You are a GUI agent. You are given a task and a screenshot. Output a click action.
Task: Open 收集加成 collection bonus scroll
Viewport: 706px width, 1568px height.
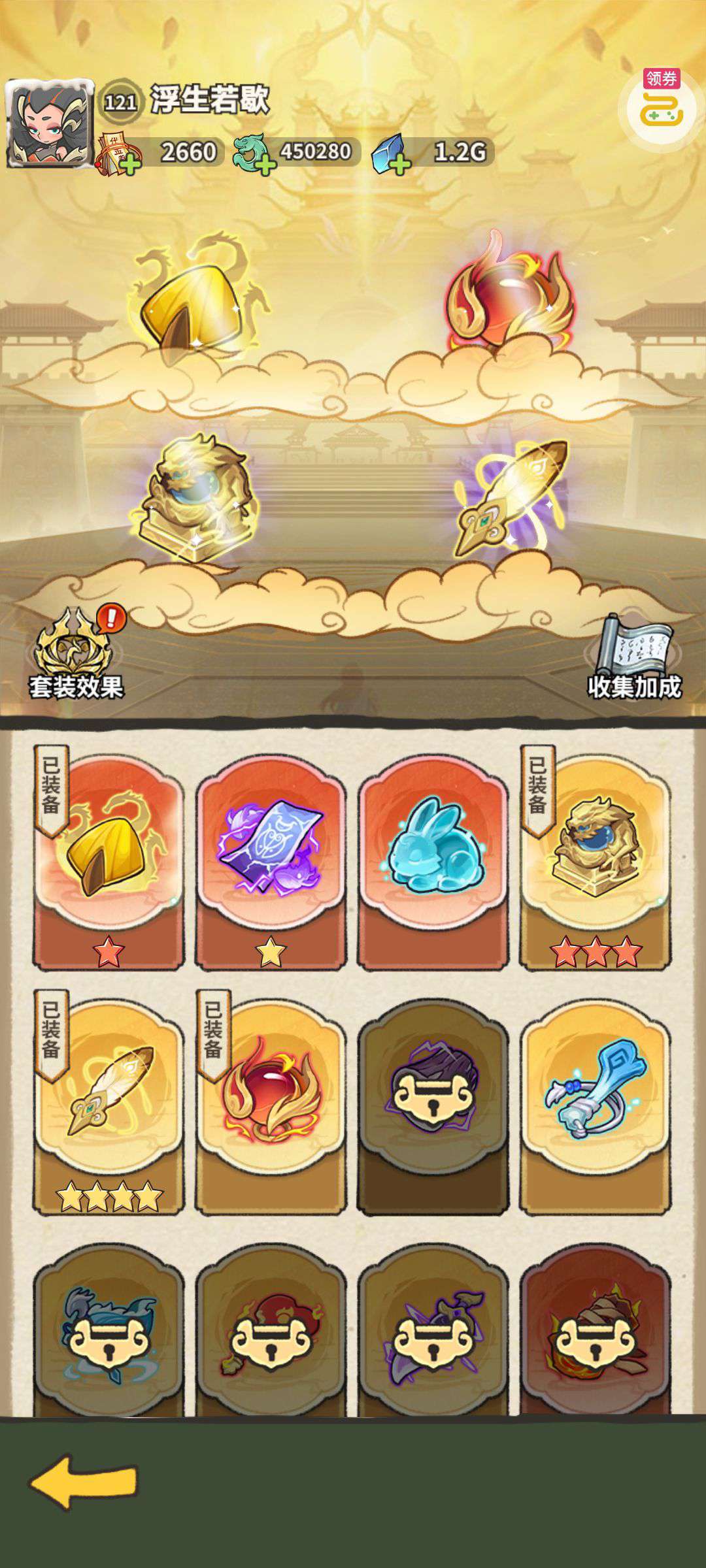(x=633, y=657)
